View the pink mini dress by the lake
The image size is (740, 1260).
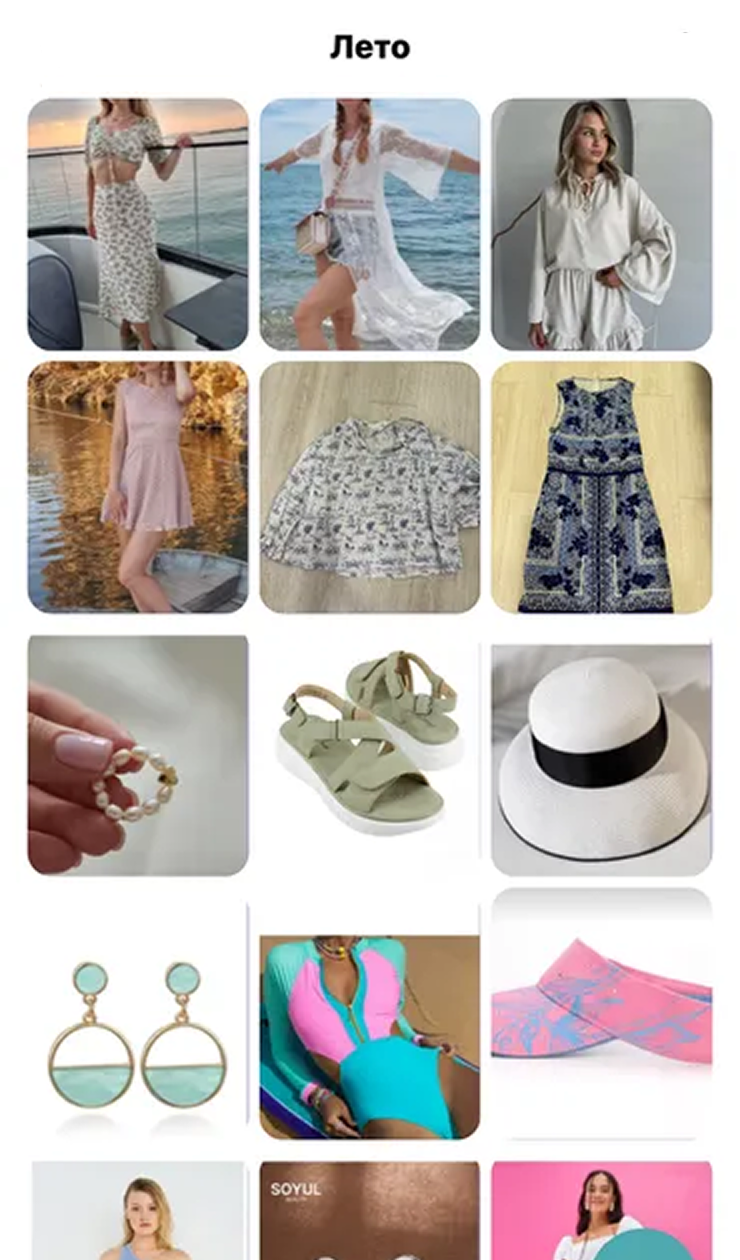pos(137,487)
